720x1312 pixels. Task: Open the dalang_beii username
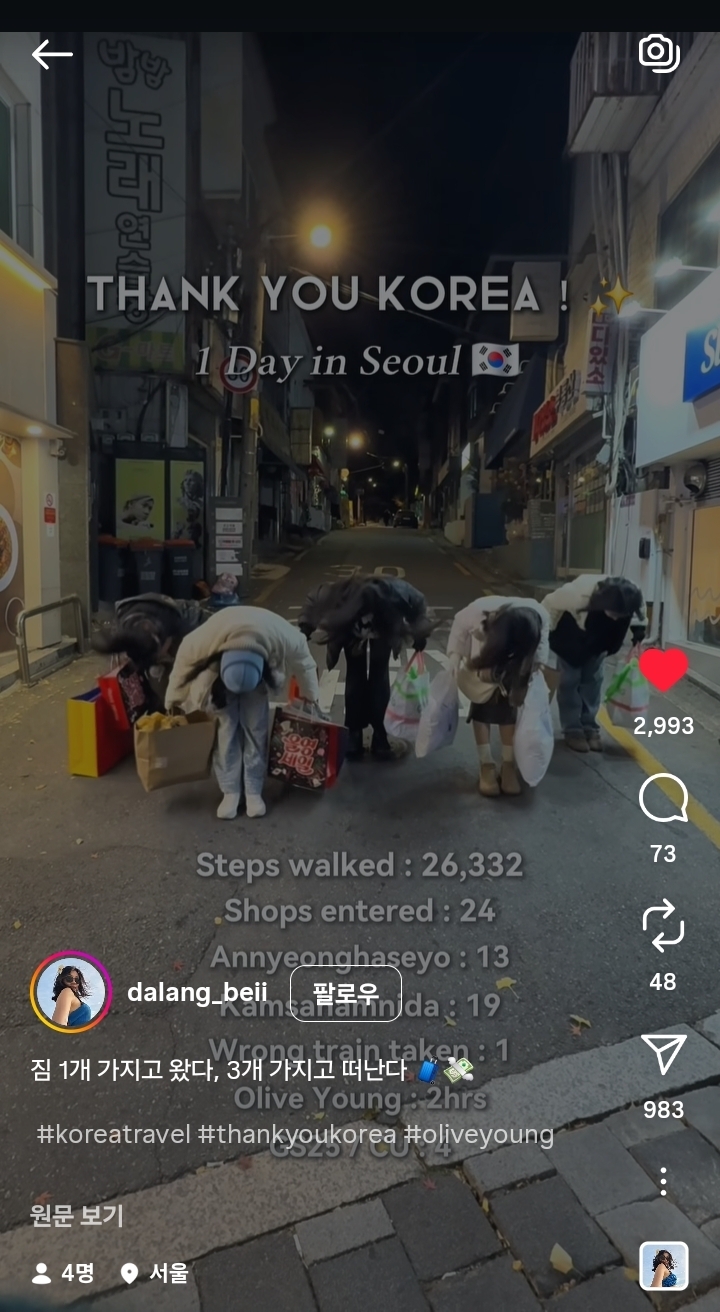[197, 993]
